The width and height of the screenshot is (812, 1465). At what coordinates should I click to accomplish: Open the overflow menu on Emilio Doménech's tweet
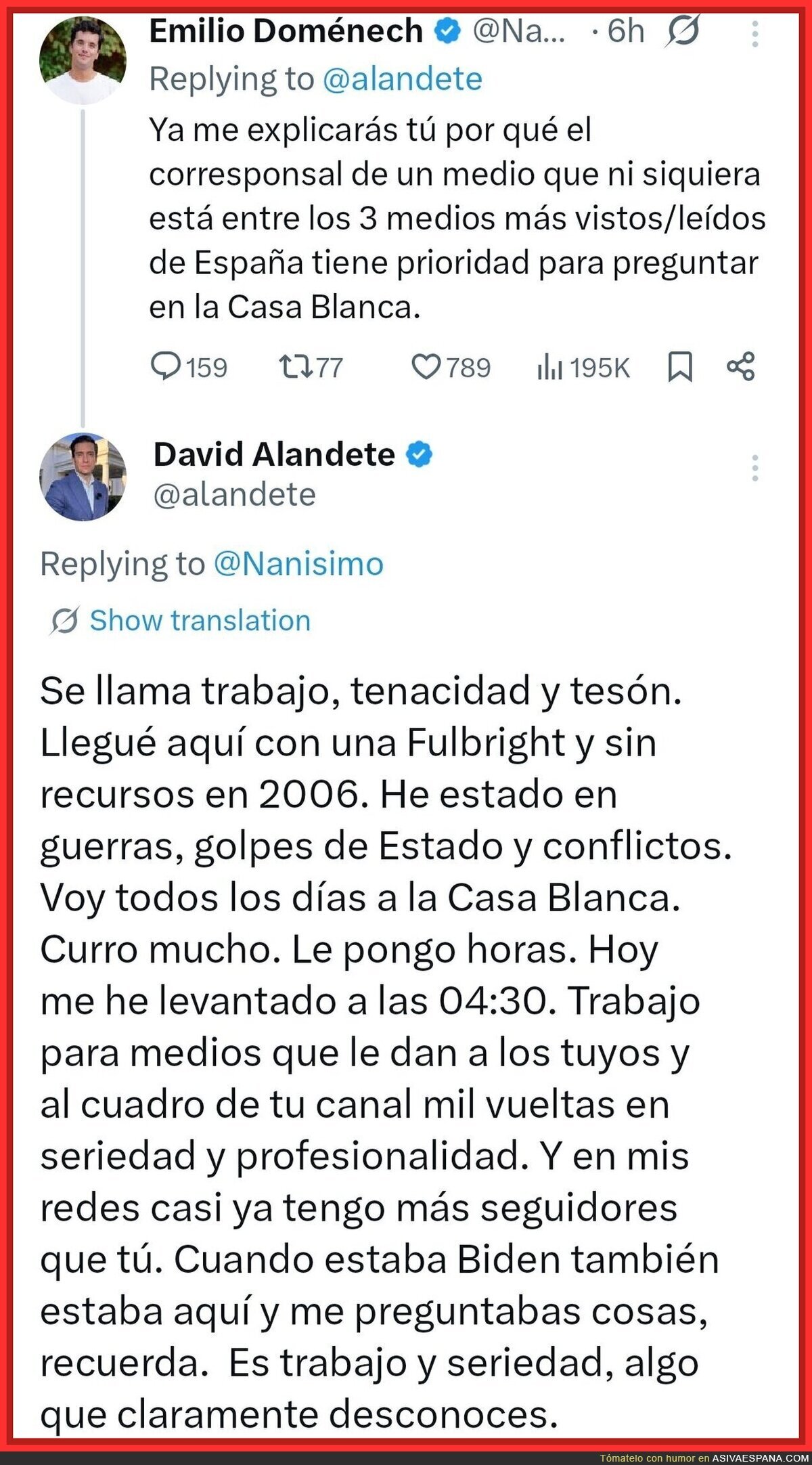(755, 34)
